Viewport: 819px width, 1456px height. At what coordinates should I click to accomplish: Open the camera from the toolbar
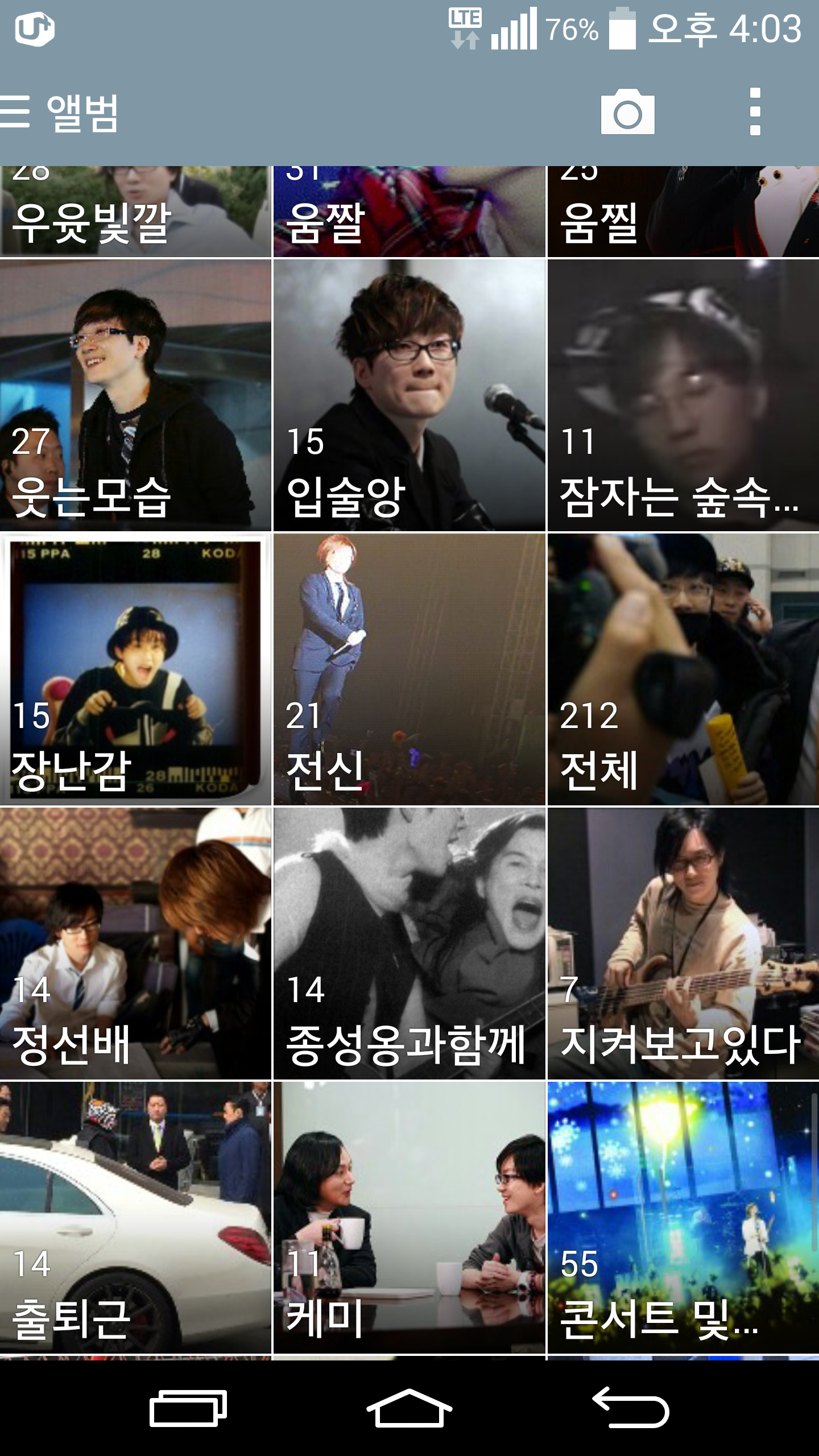coord(627,112)
